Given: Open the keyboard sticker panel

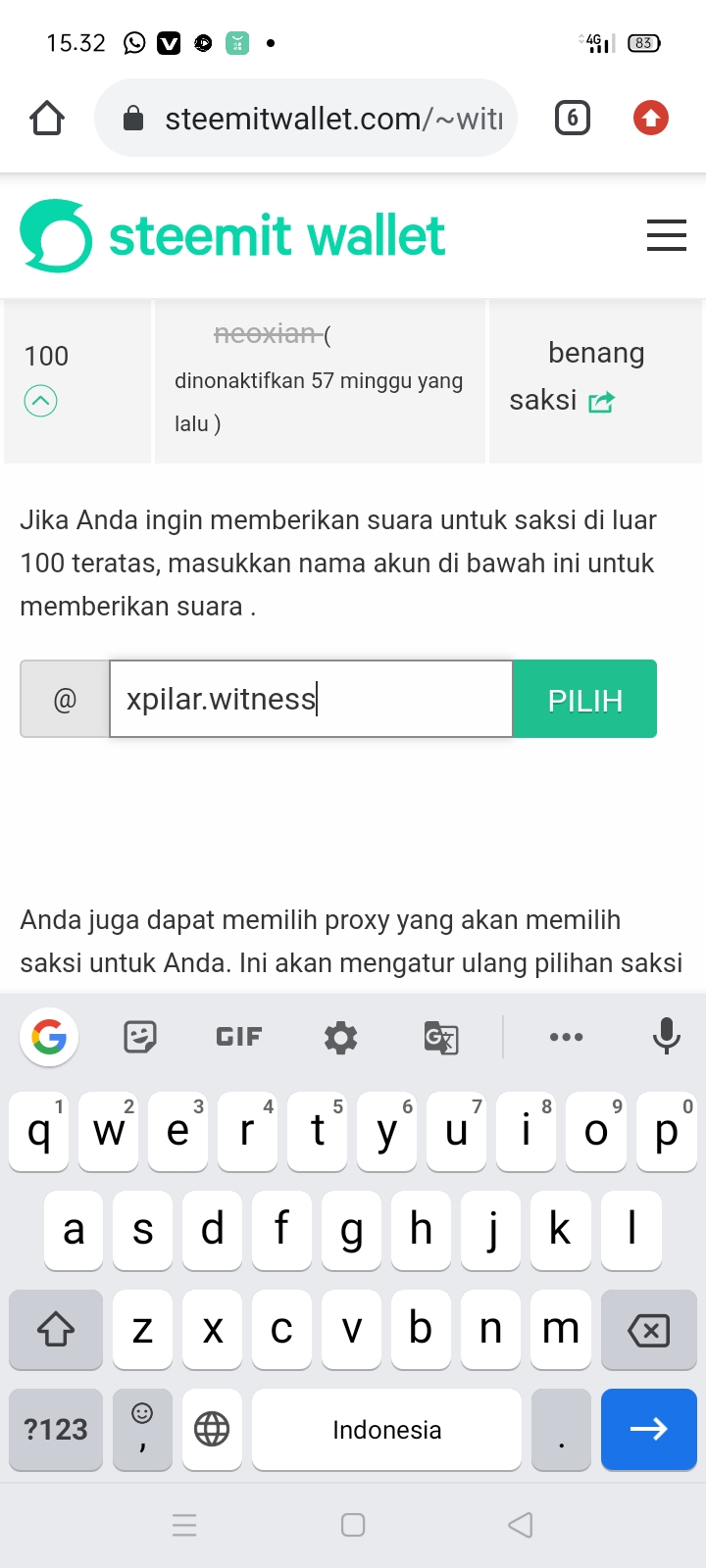Looking at the screenshot, I should pyautogui.click(x=140, y=1037).
